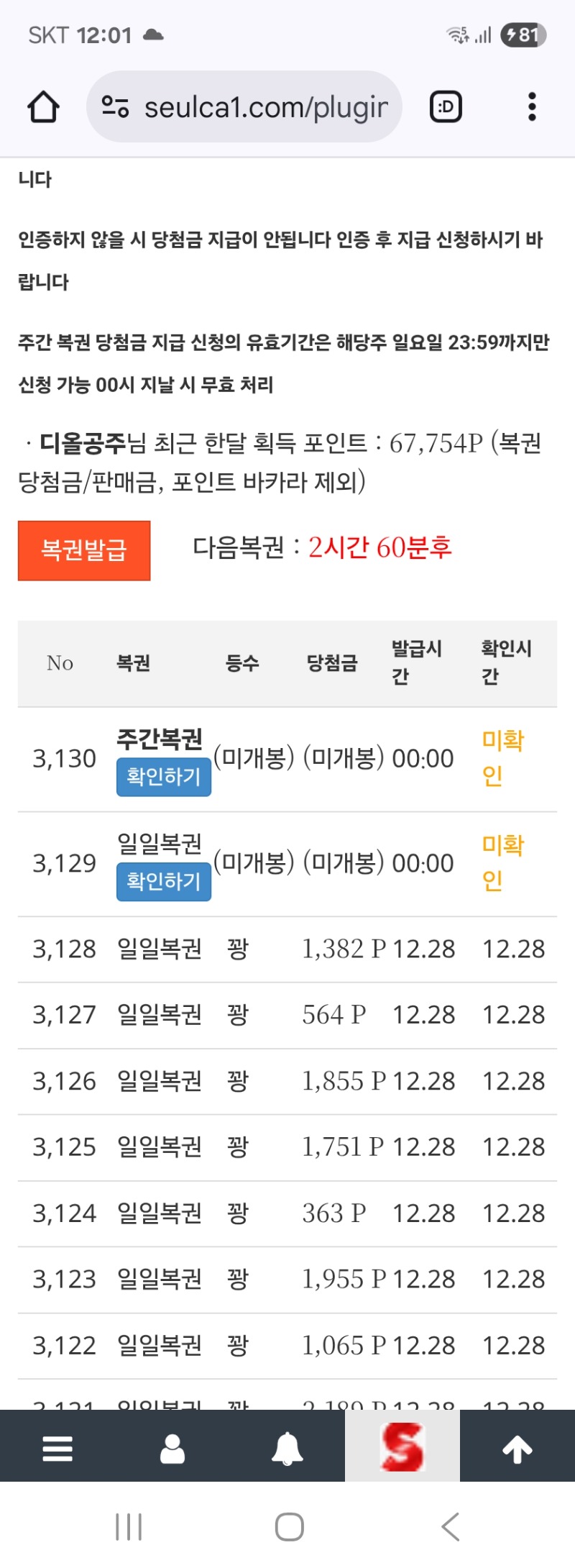
Task: Jump to top with up arrow
Action: pos(517,1449)
